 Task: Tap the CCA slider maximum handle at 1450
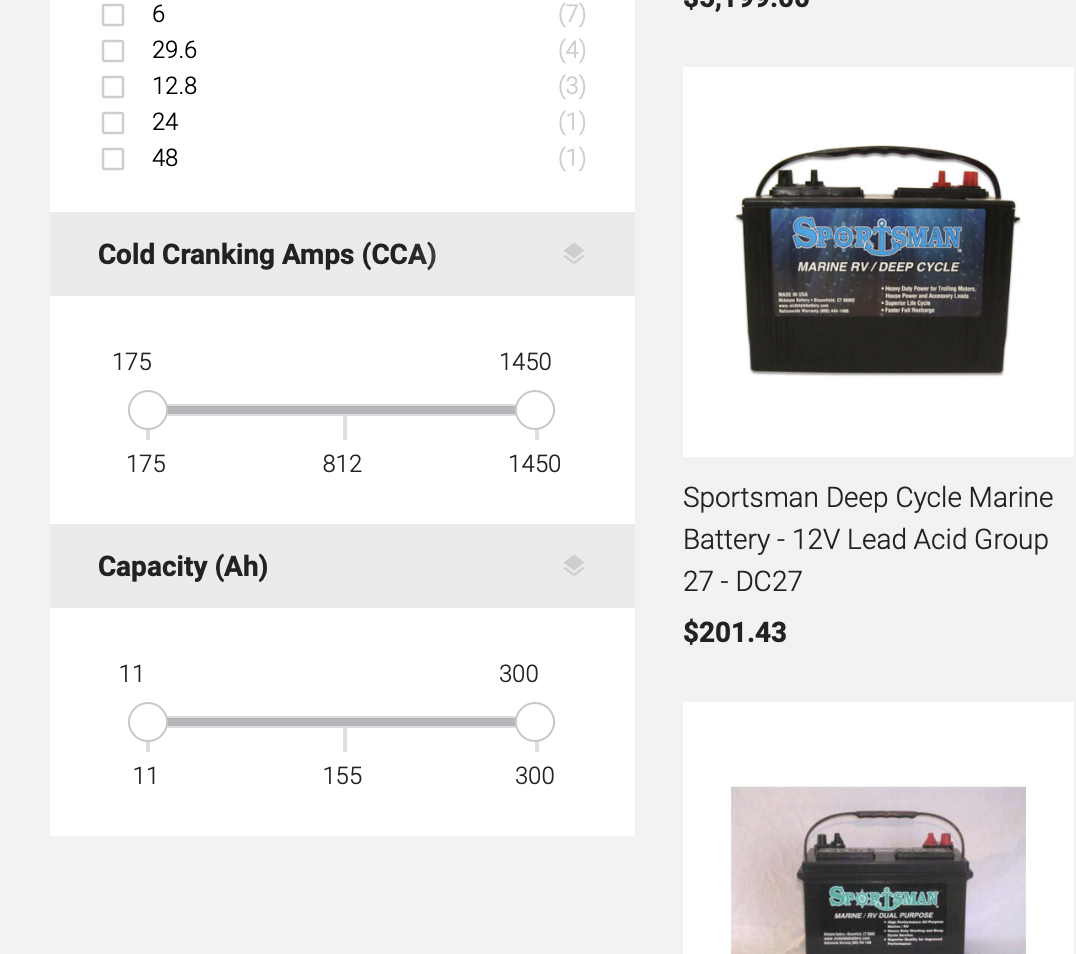click(535, 410)
